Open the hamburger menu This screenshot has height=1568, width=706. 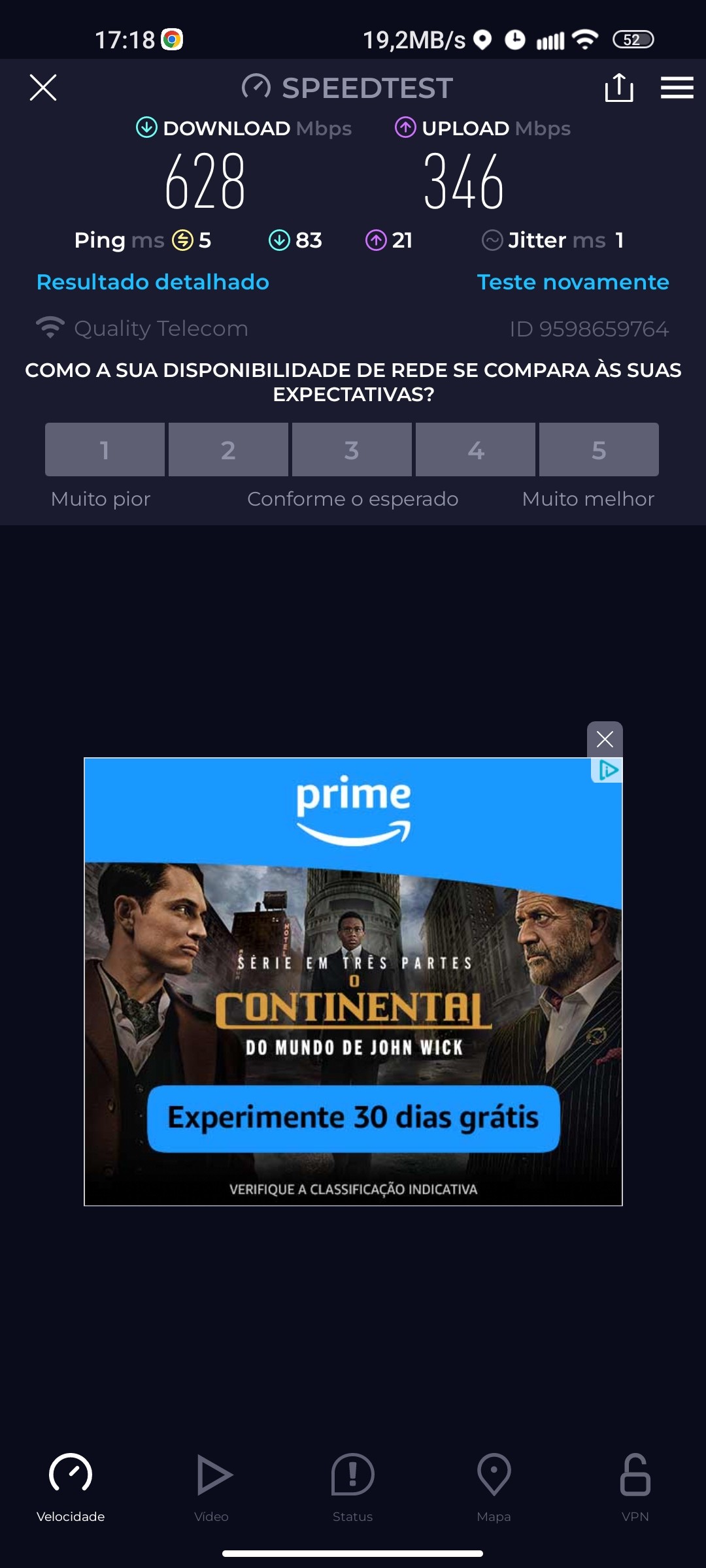click(x=677, y=88)
